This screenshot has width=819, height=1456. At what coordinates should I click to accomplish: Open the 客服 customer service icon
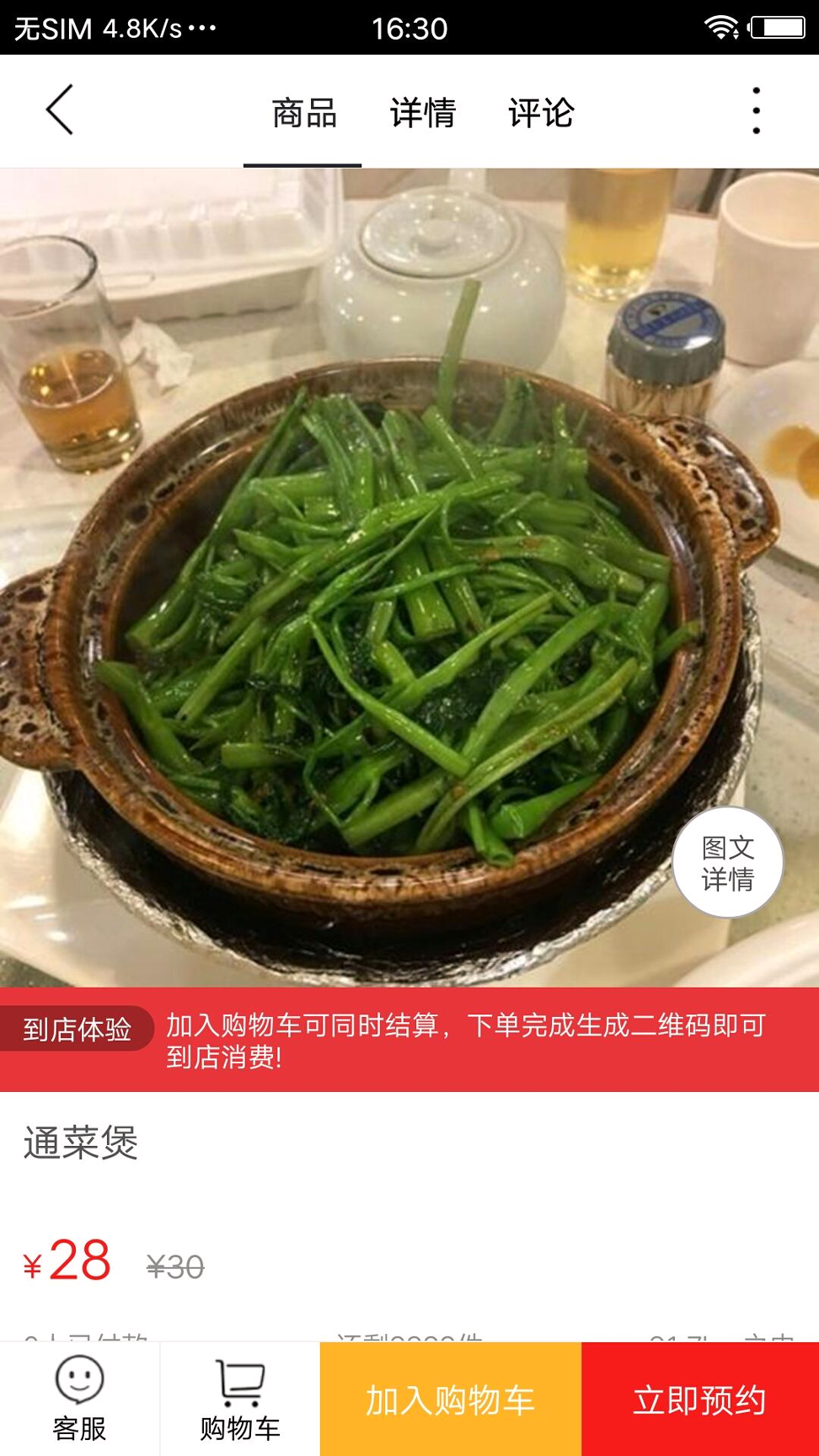pos(78,1395)
